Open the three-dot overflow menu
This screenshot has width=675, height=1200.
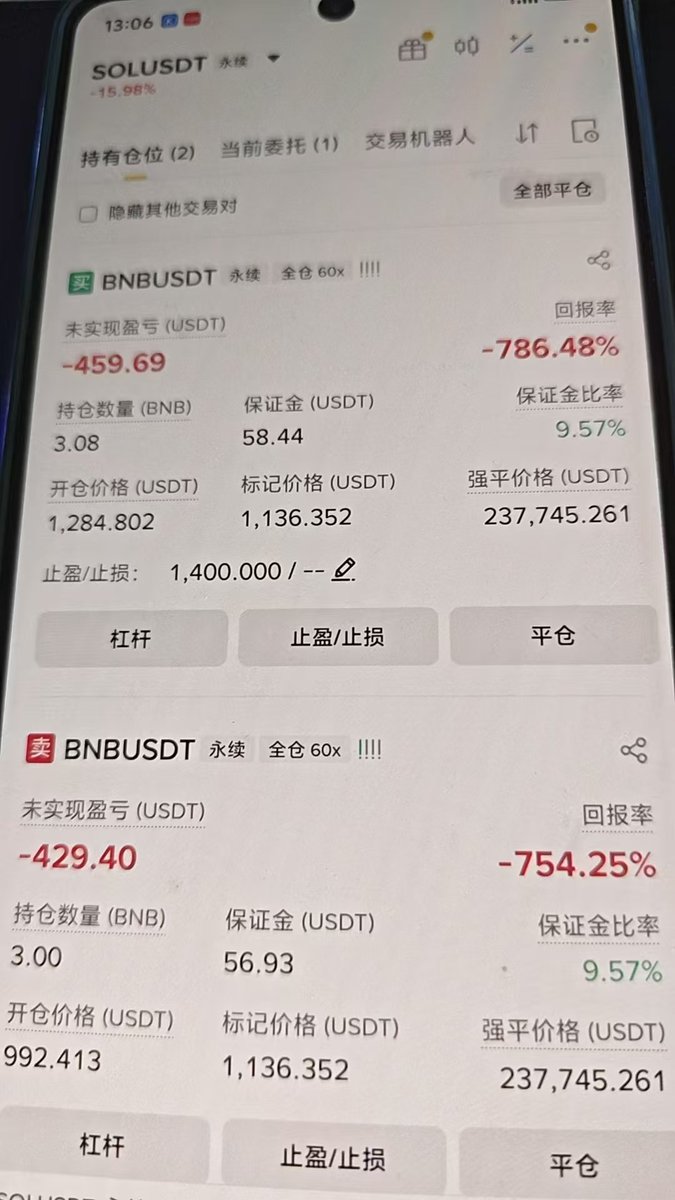577,41
